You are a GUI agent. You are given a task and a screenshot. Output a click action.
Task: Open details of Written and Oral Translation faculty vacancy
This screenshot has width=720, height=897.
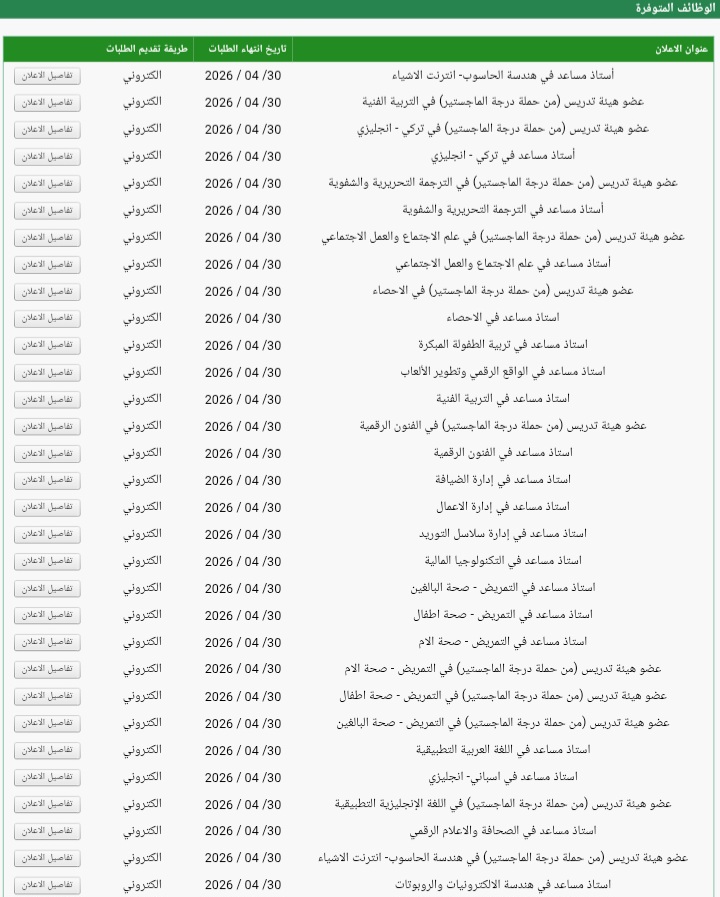[x=47, y=183]
